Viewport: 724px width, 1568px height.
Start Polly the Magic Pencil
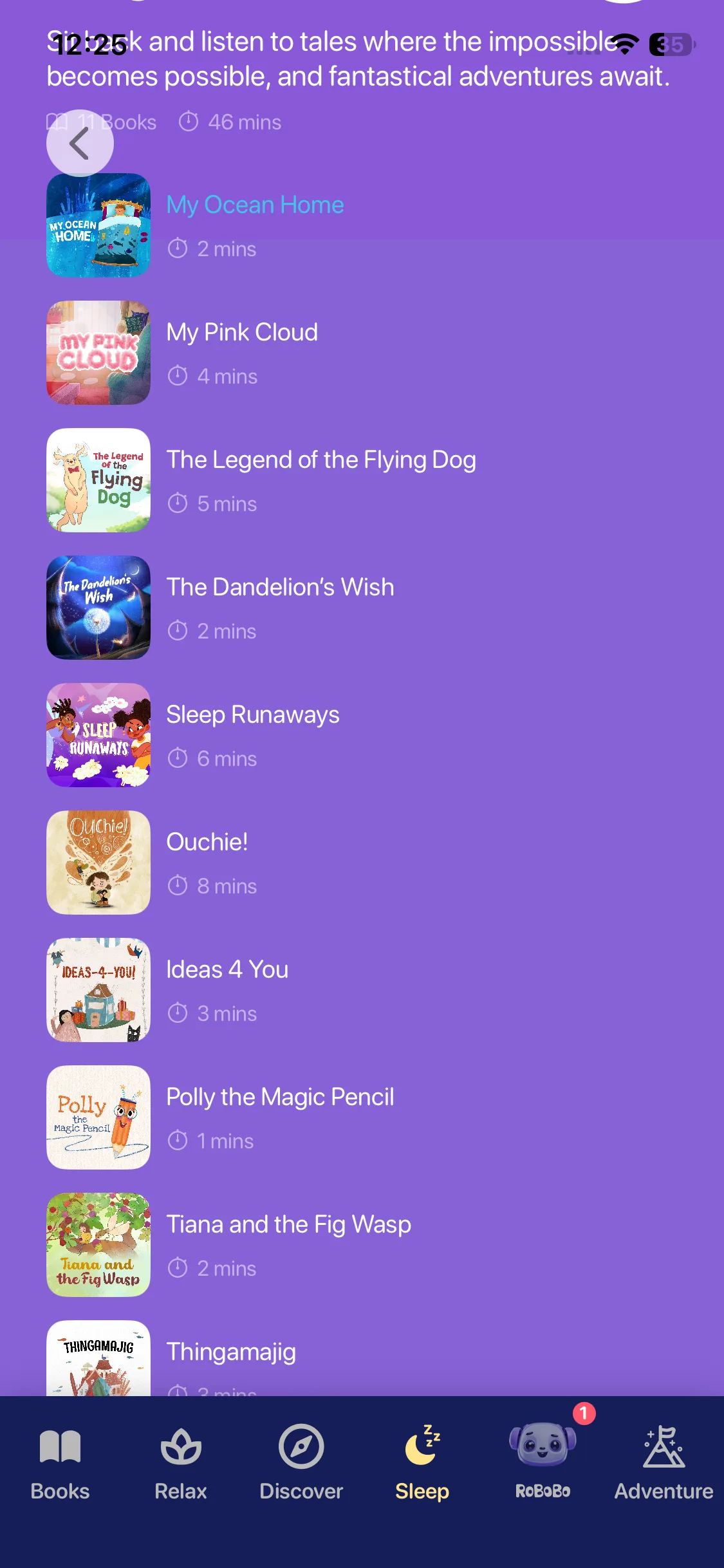pyautogui.click(x=279, y=1117)
